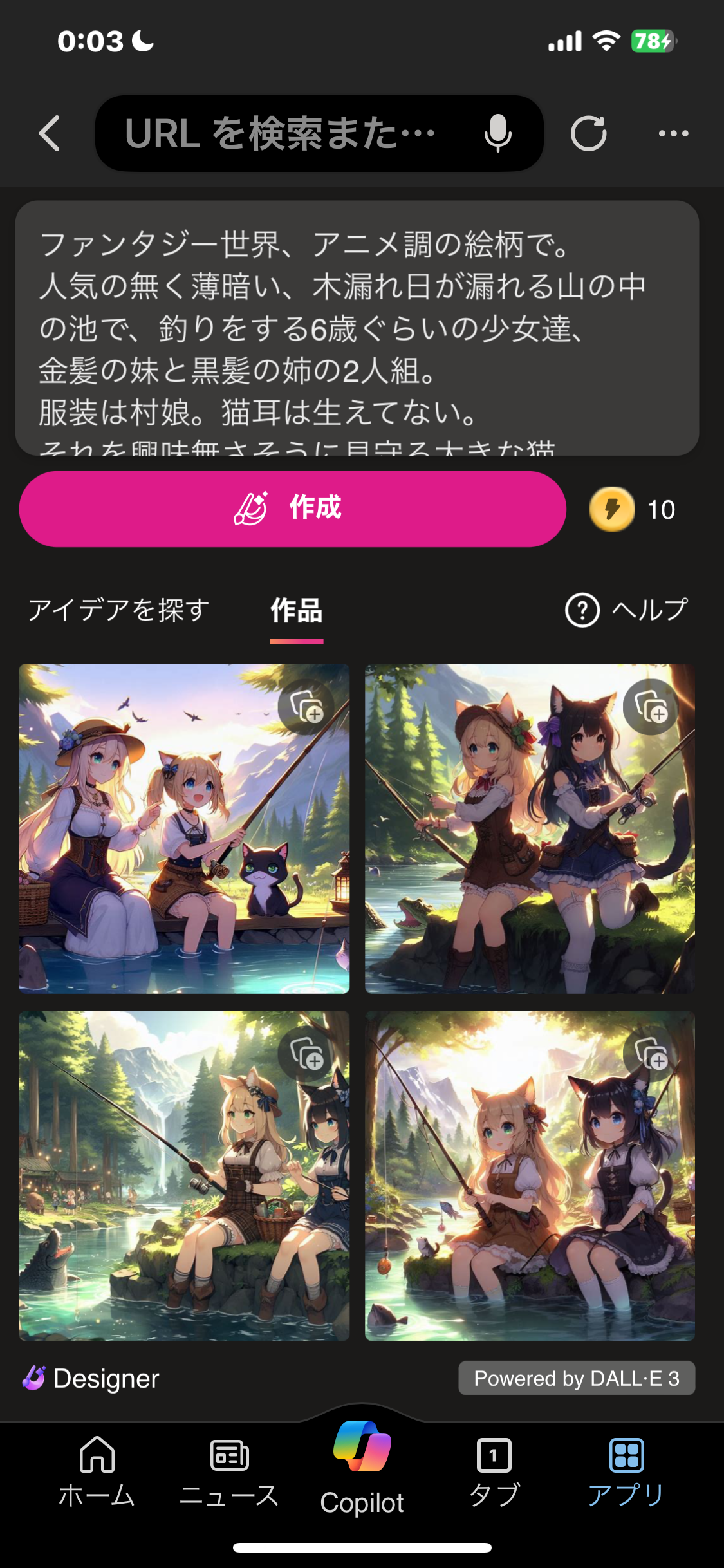Reload the current page
This screenshot has width=724, height=1568.
588,133
